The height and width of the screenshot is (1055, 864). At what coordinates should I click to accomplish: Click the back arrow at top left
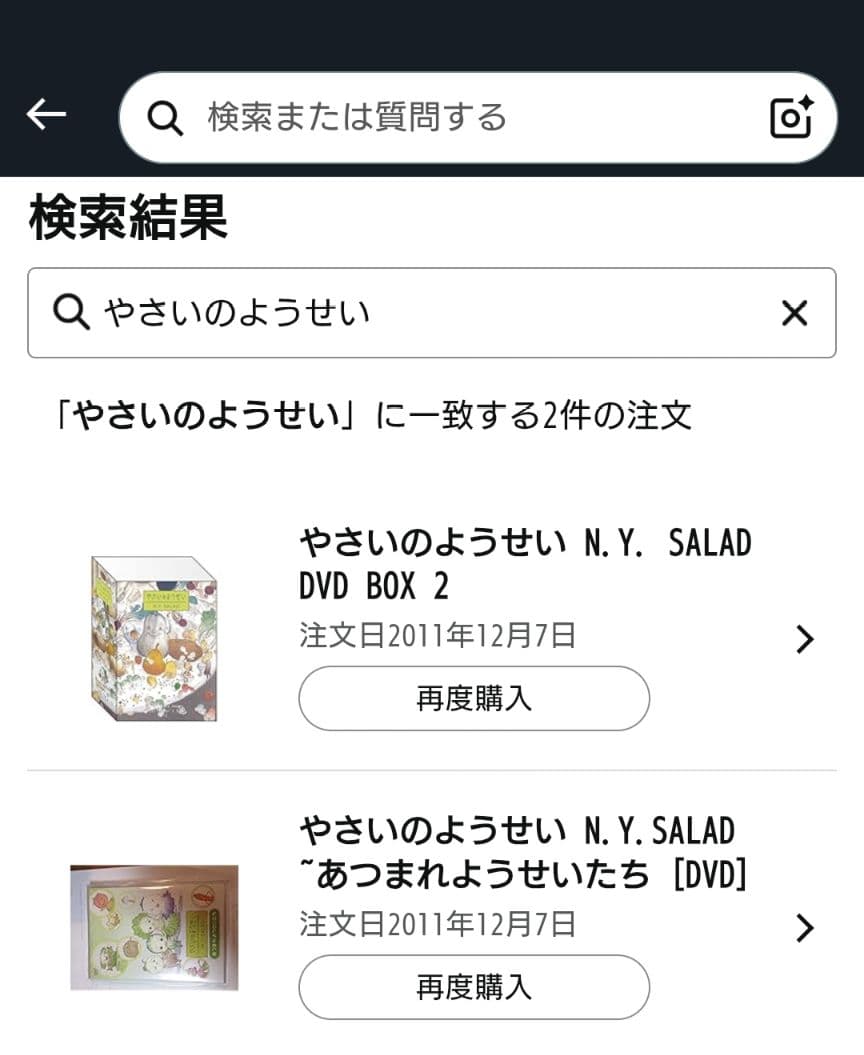pyautogui.click(x=45, y=113)
